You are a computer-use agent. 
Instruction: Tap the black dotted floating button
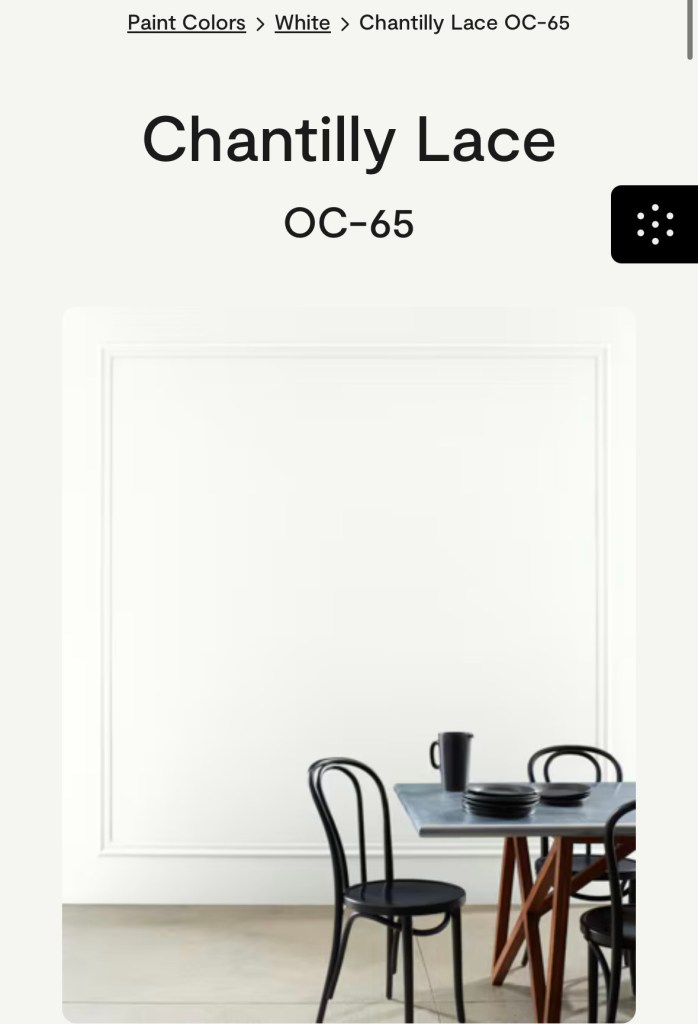tap(655, 224)
